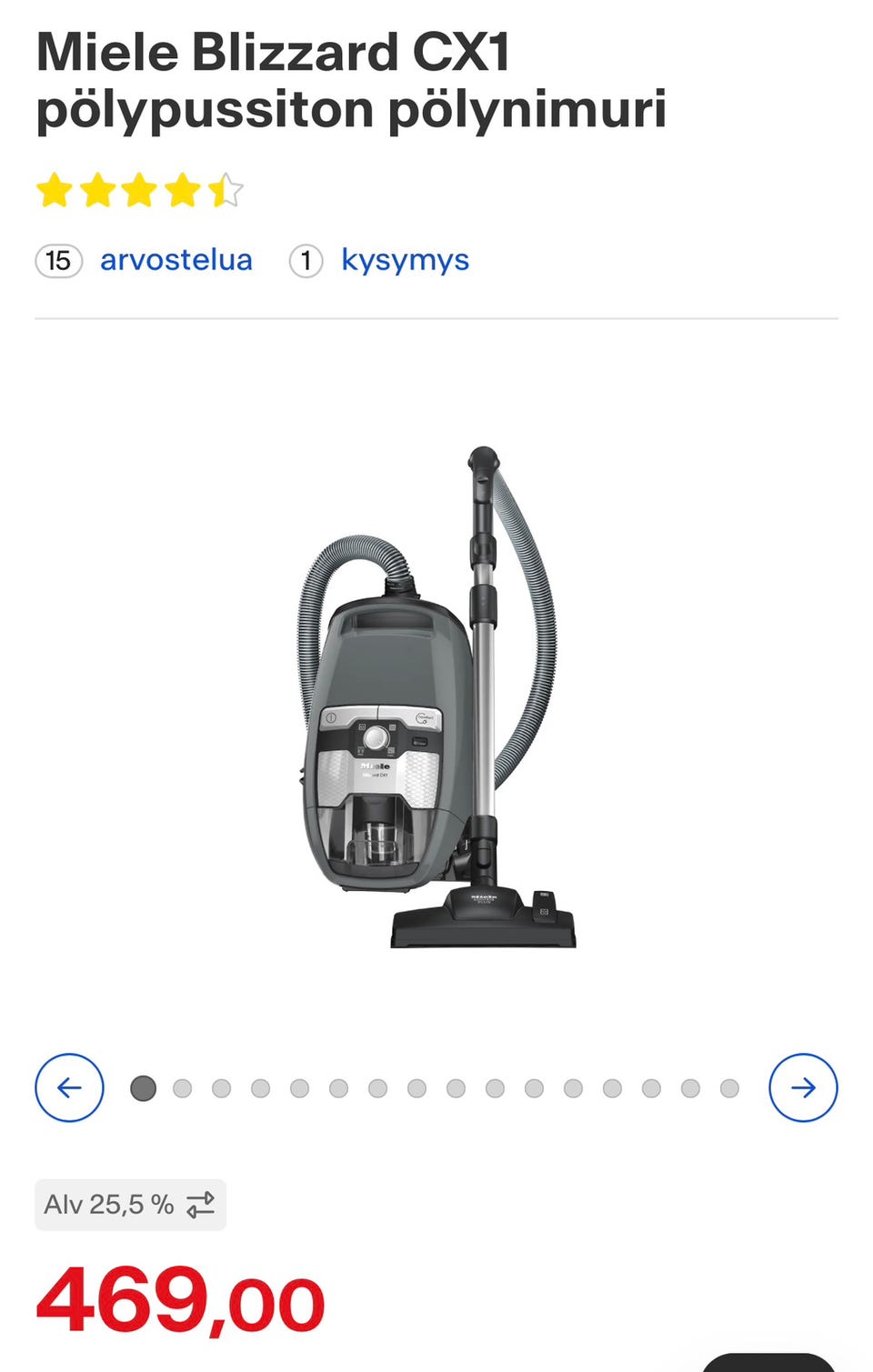This screenshot has height=1372, width=873.
Task: Toggle the Alv 25,5 % price switch
Action: point(130,1205)
